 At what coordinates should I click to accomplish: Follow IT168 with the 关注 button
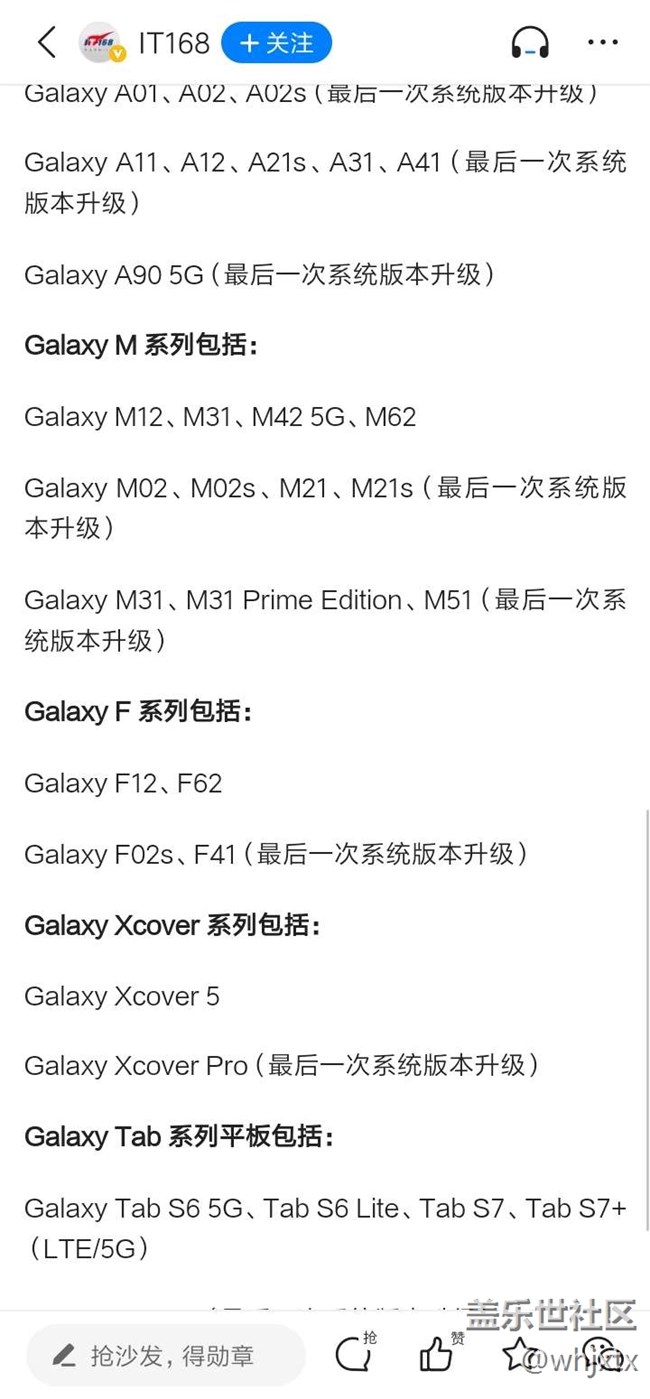[x=276, y=43]
